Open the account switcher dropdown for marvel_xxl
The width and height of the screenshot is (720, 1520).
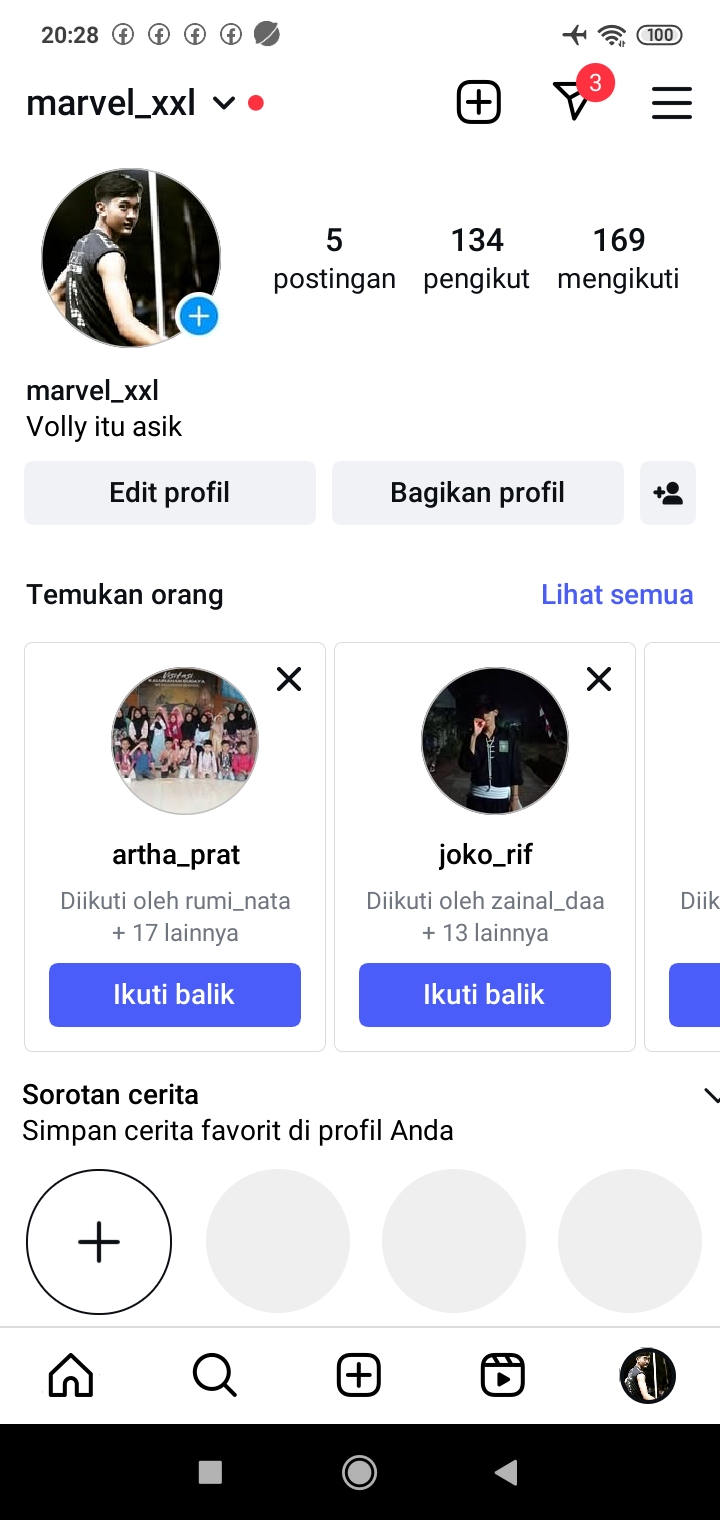tap(224, 103)
